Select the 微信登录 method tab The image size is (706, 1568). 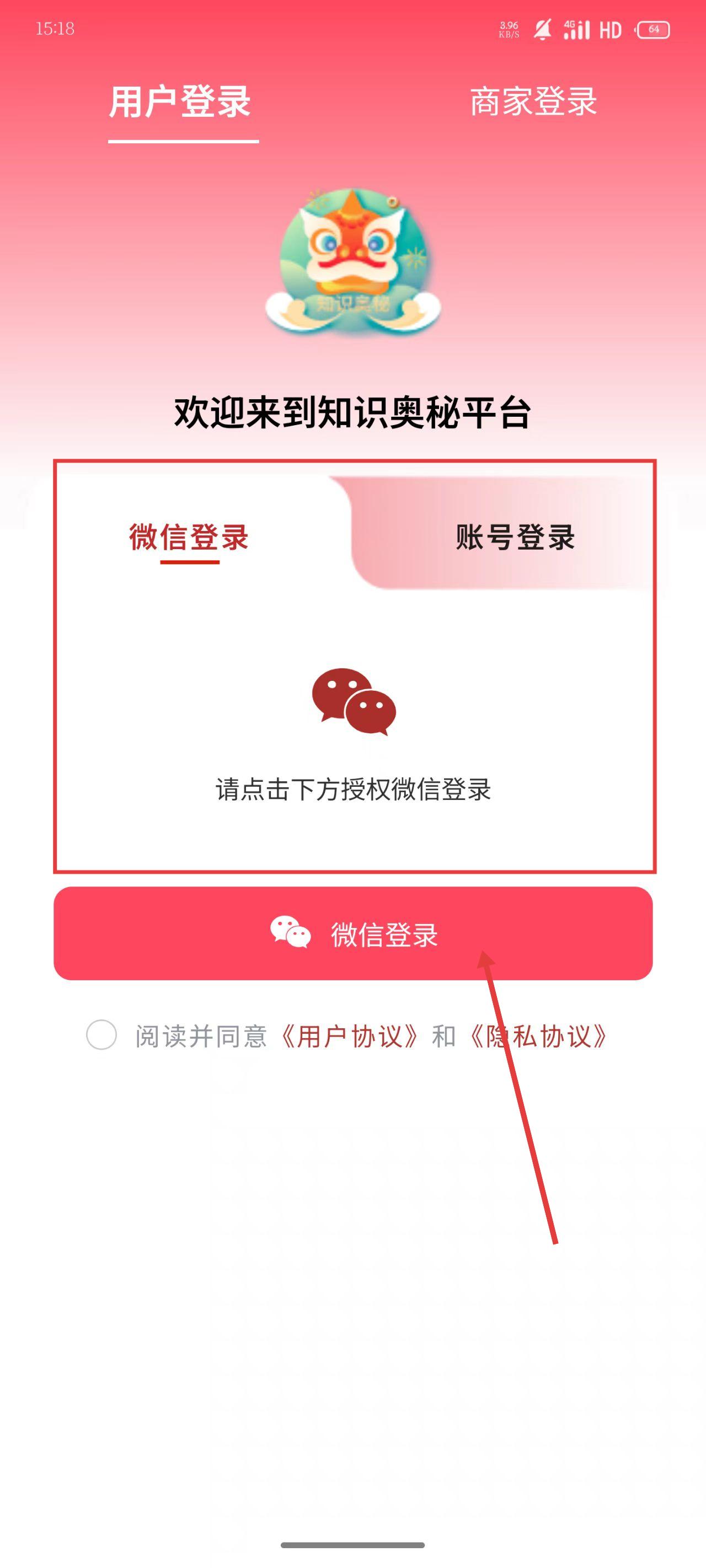[189, 537]
